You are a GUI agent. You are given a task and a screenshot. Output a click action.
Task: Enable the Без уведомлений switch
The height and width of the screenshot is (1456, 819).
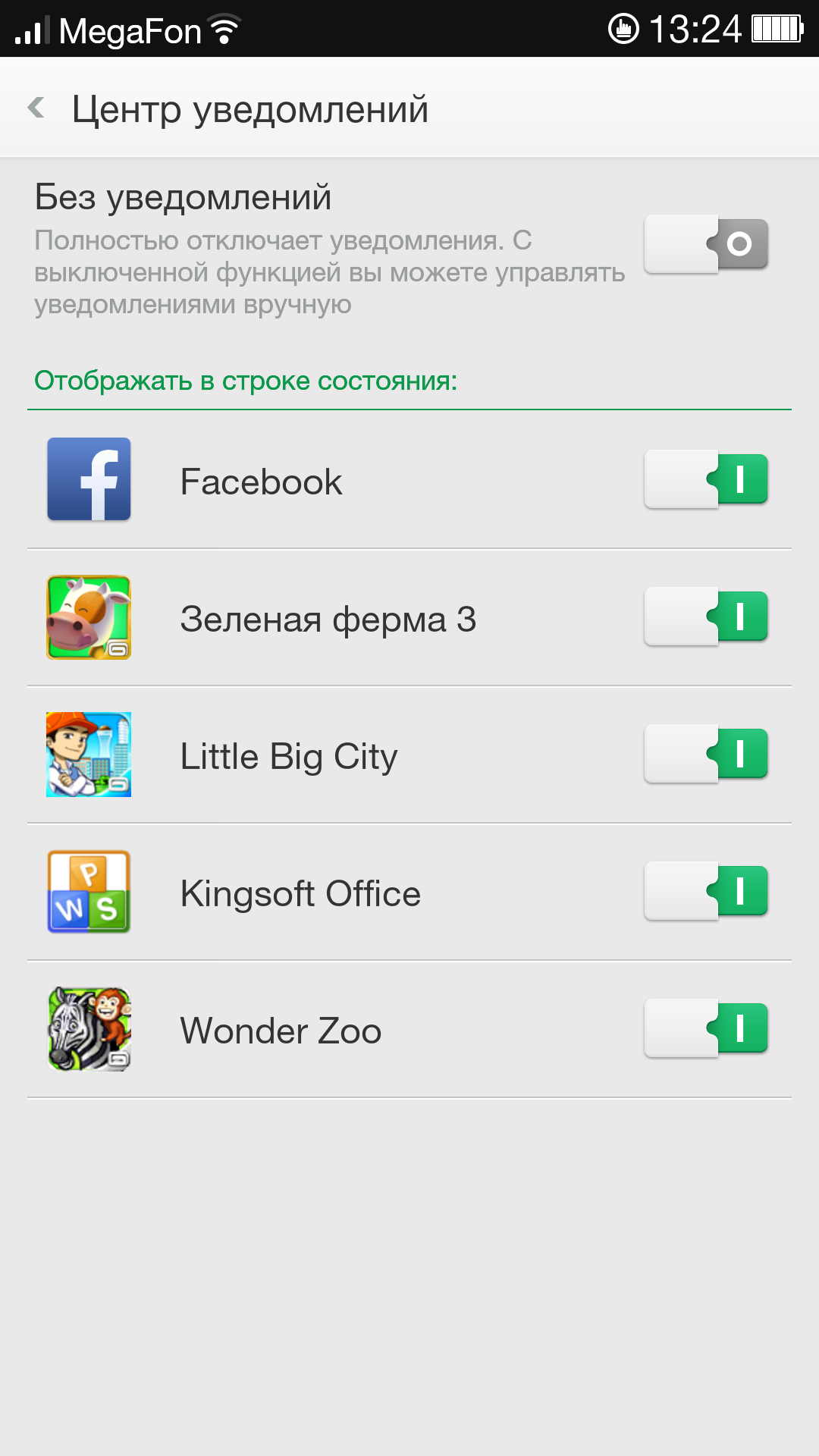(x=706, y=244)
